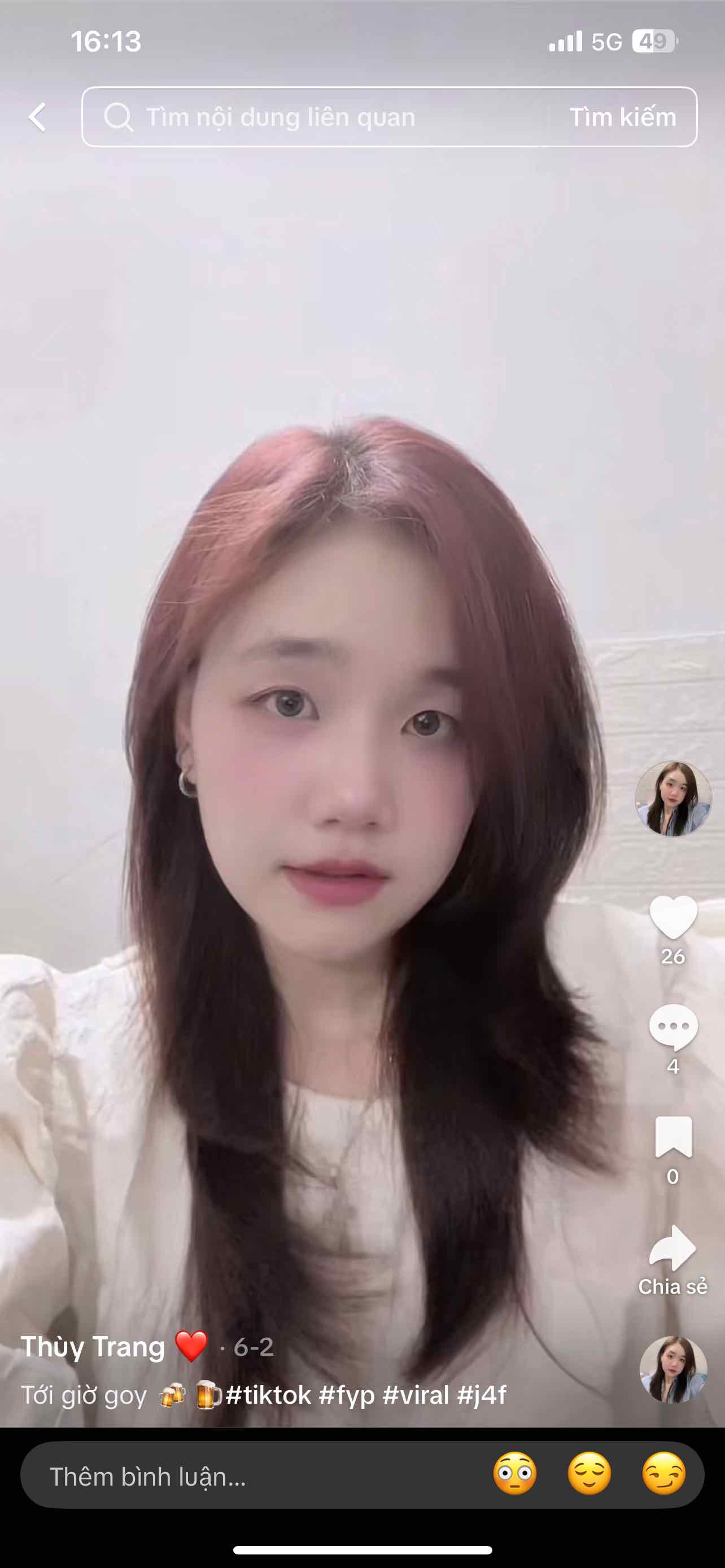Image resolution: width=725 pixels, height=1568 pixels.
Task: Open the creator's profile avatar above the heart
Action: click(x=672, y=798)
